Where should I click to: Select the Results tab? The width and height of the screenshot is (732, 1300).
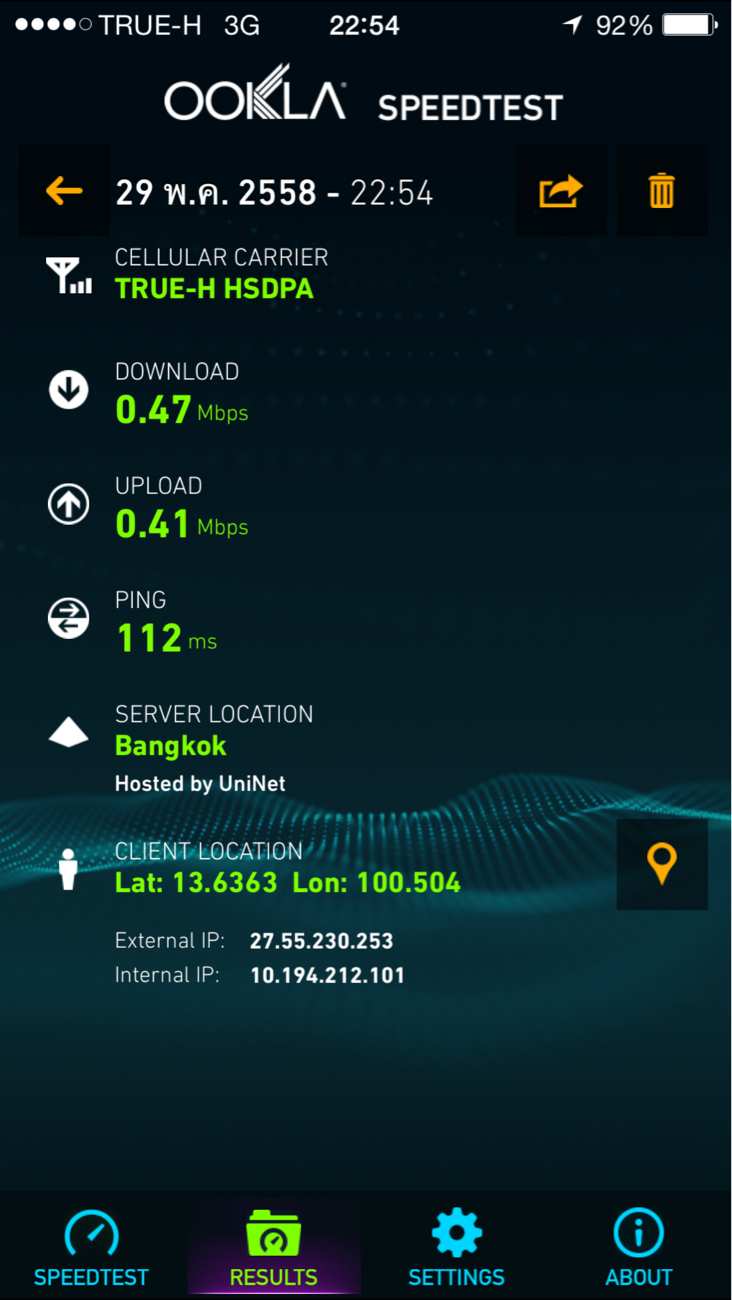[273, 1247]
